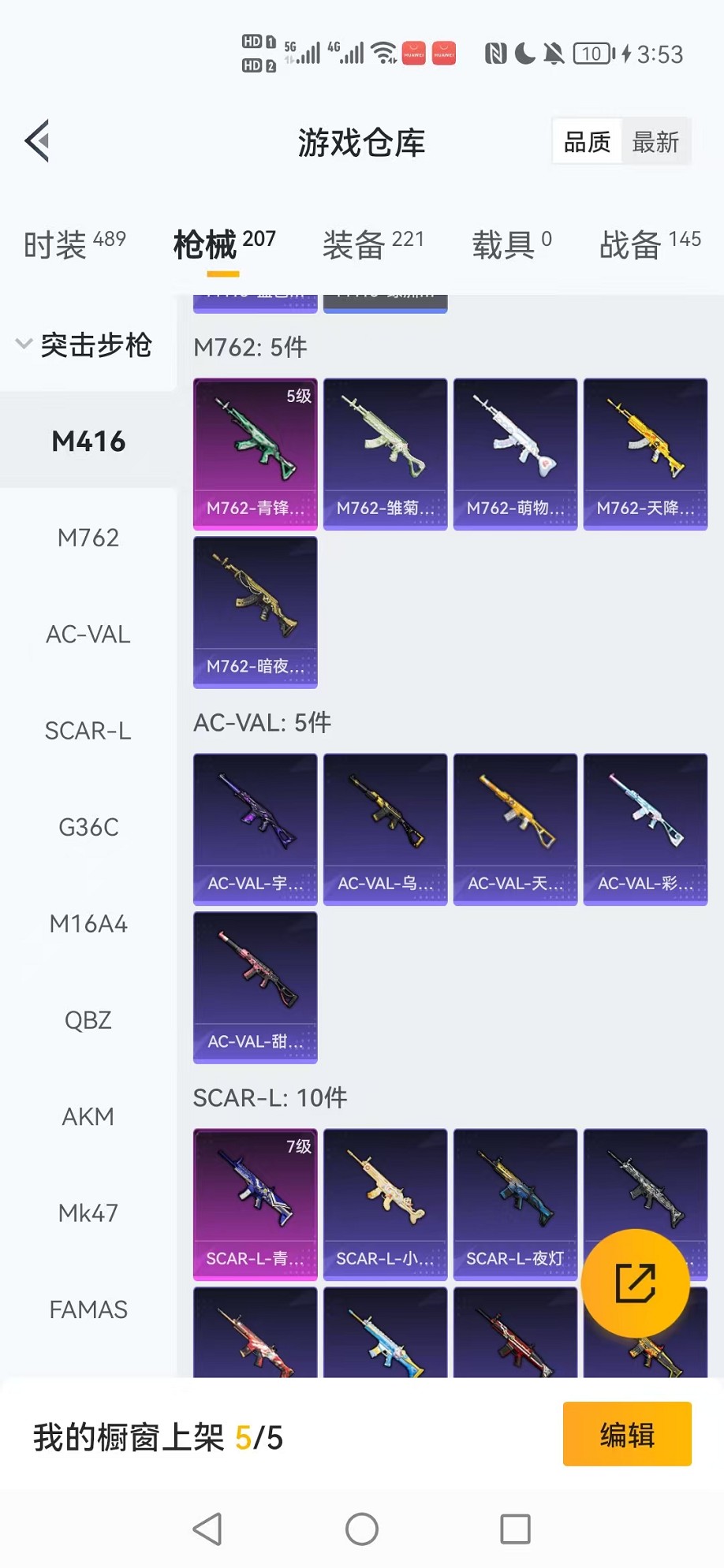The height and width of the screenshot is (1568, 724).
Task: Select FAMAS in the side list
Action: [88, 1309]
